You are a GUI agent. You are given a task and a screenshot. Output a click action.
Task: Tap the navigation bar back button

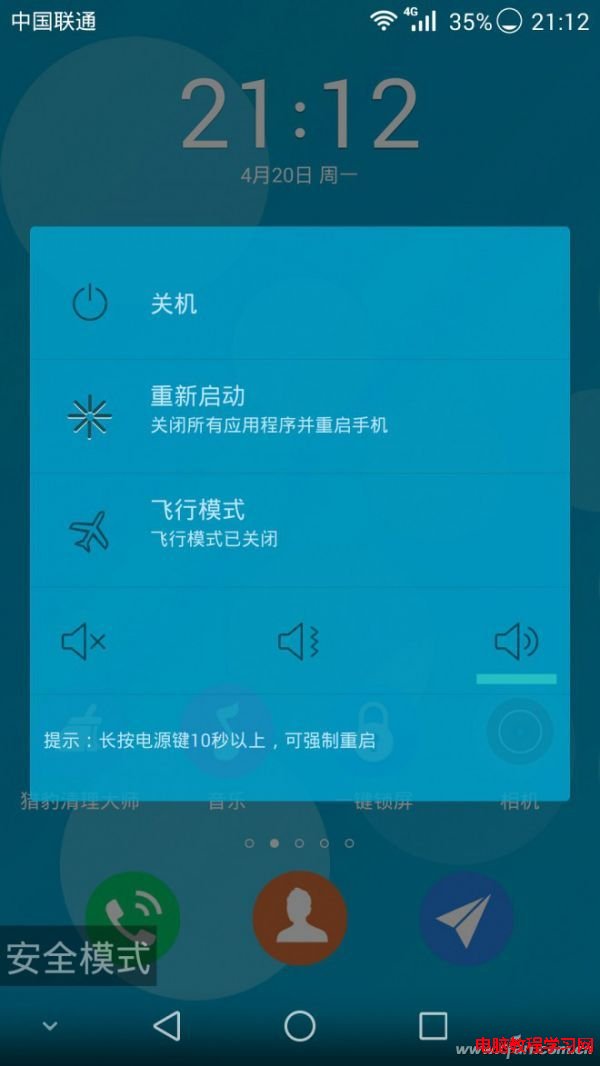(167, 1025)
